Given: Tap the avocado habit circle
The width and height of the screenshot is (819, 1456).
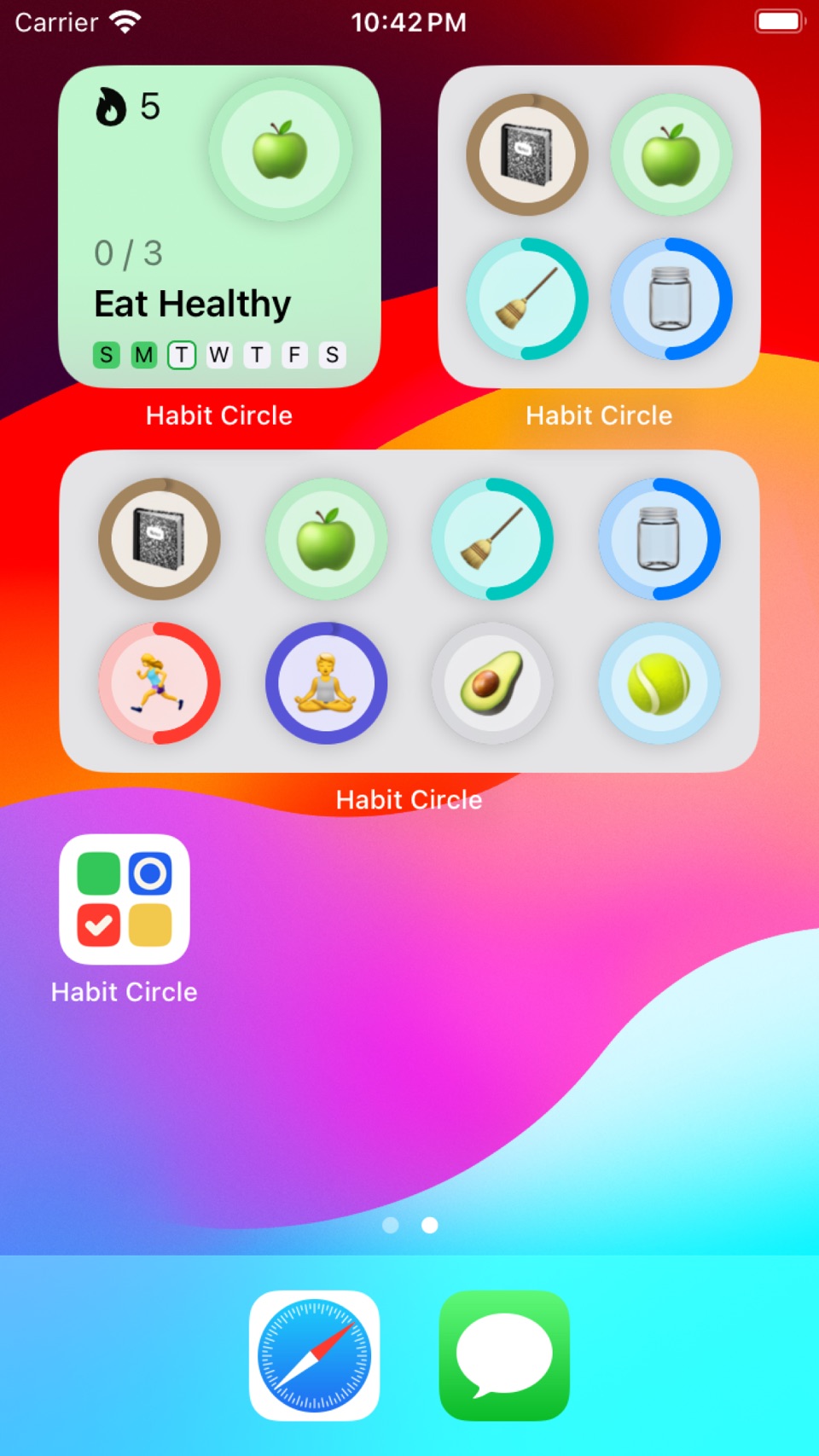Looking at the screenshot, I should 492,683.
